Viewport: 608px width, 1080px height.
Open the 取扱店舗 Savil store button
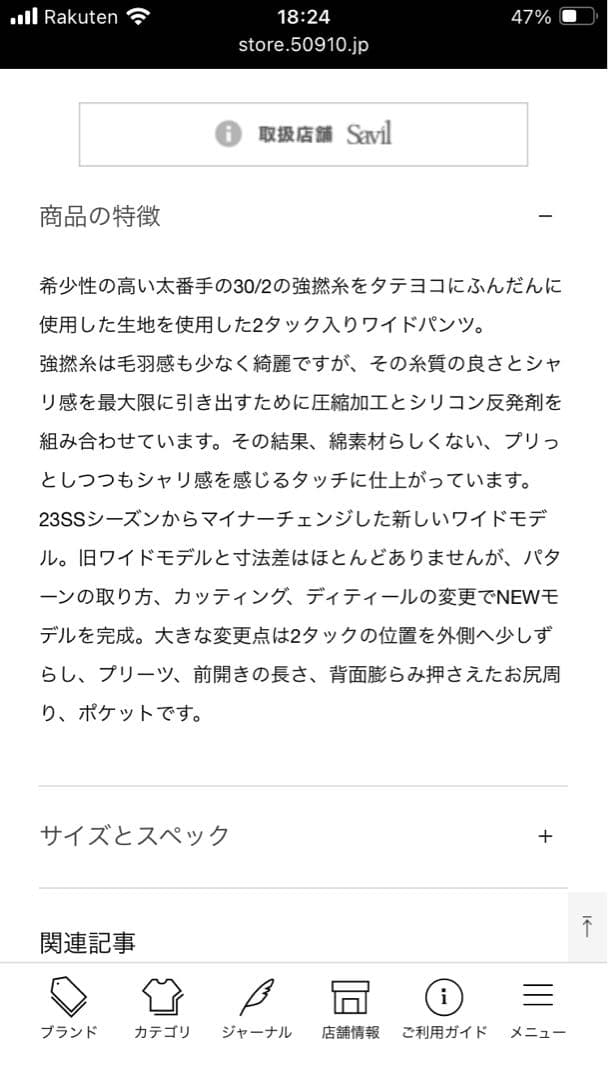(x=303, y=134)
